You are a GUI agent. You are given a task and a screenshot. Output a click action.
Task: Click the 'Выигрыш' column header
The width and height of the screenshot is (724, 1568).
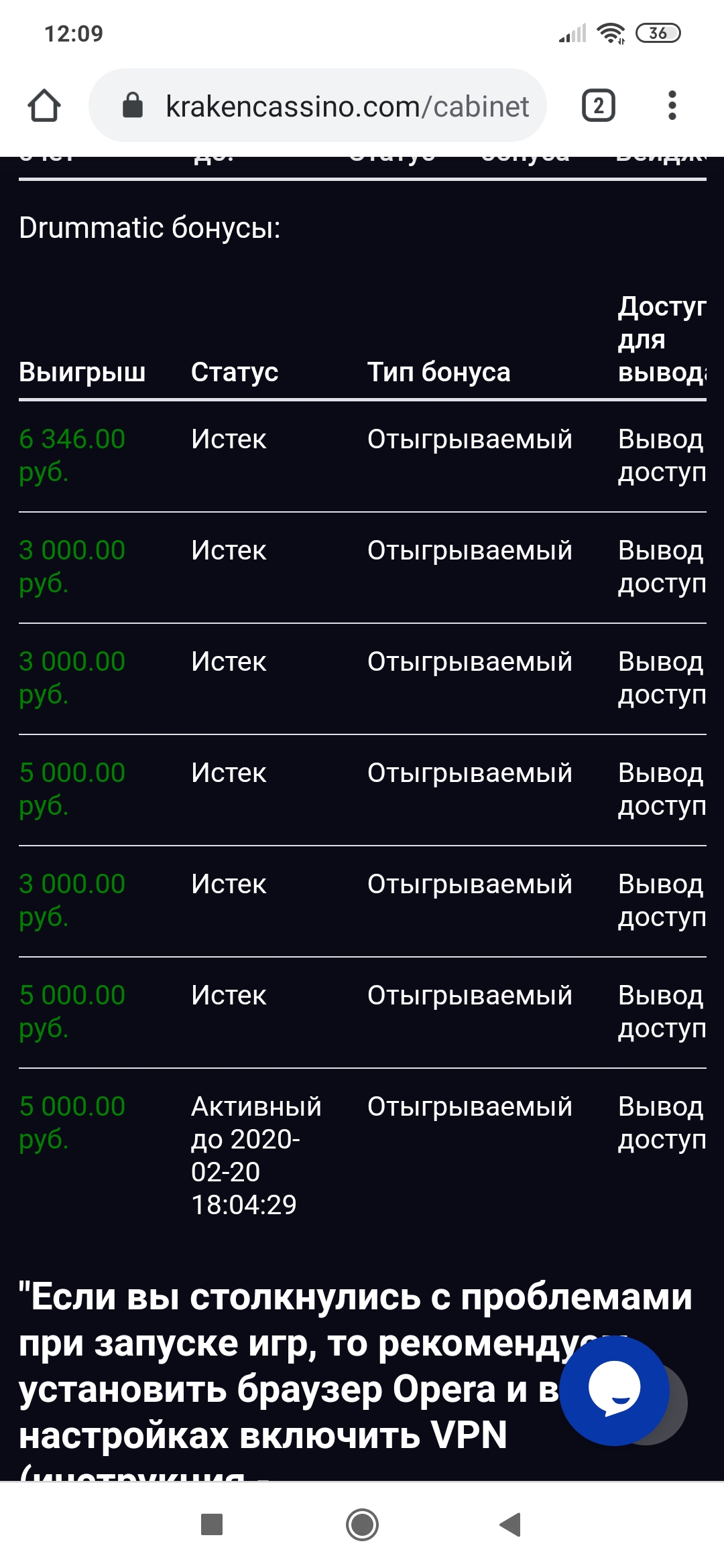pos(83,373)
